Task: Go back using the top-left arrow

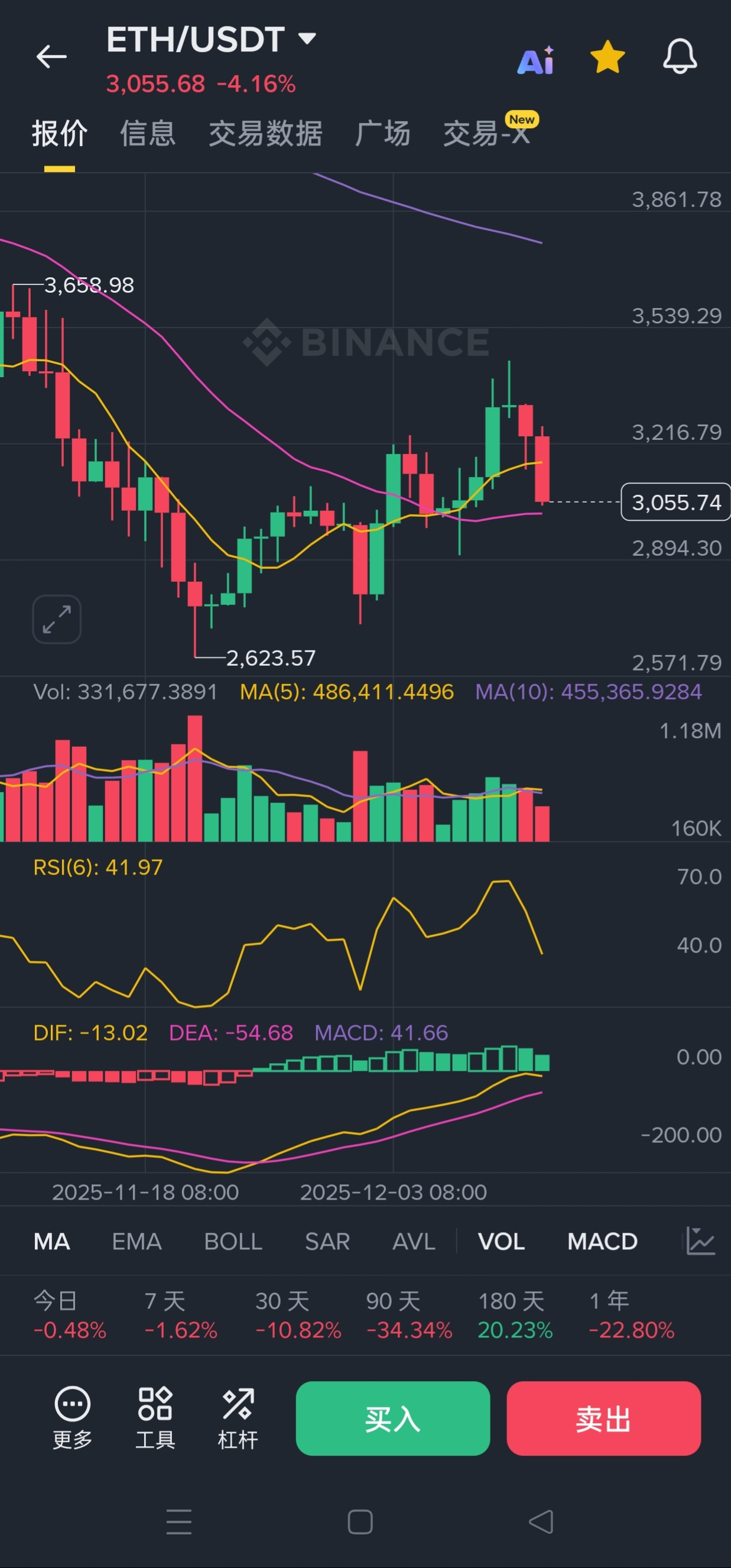Action: click(x=51, y=57)
